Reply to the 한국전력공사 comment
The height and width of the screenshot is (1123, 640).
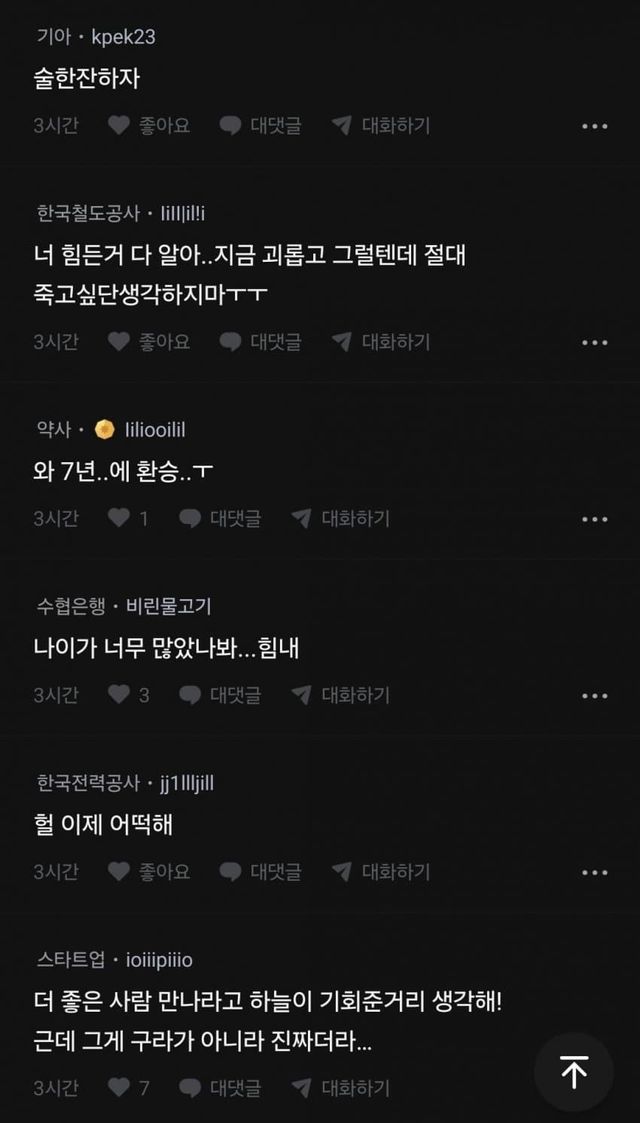260,871
